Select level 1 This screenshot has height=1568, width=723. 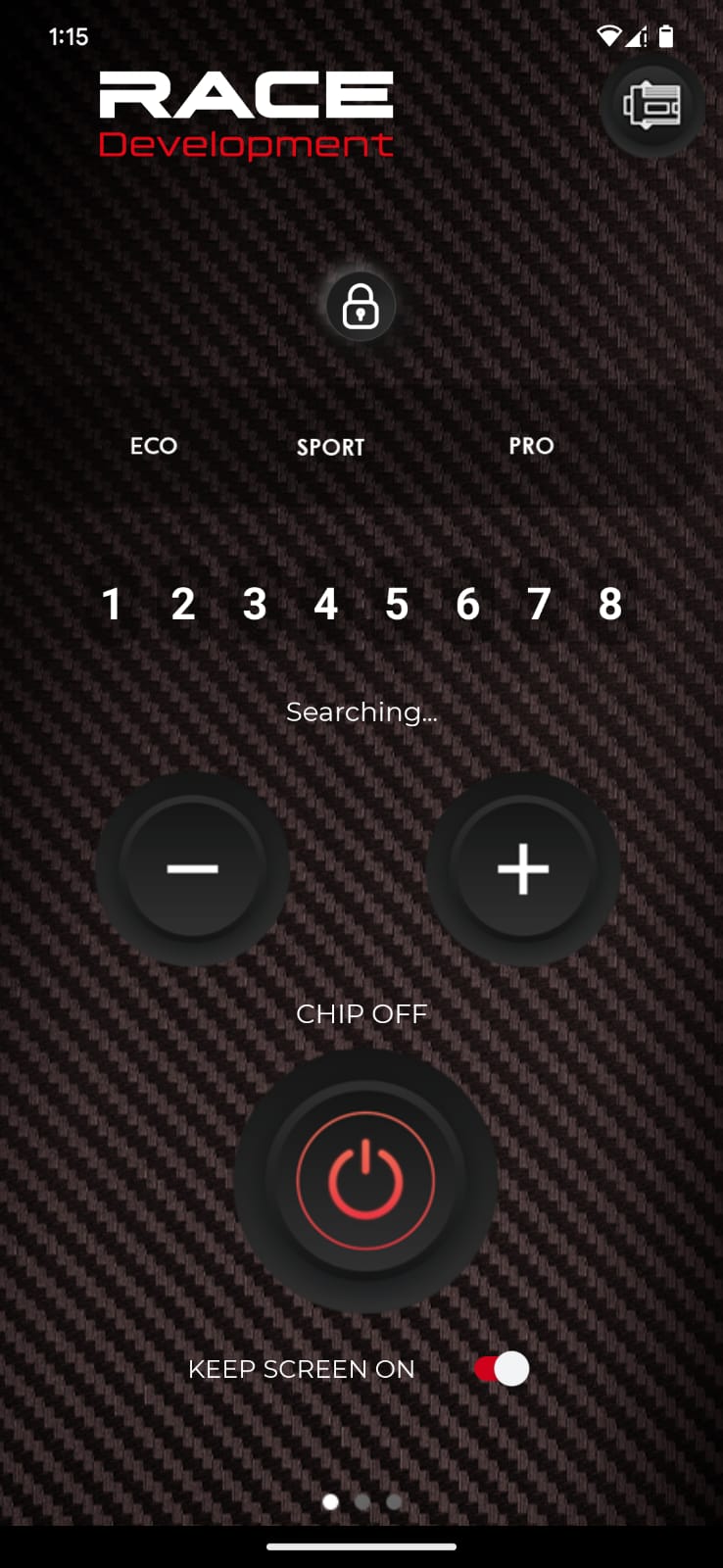112,604
